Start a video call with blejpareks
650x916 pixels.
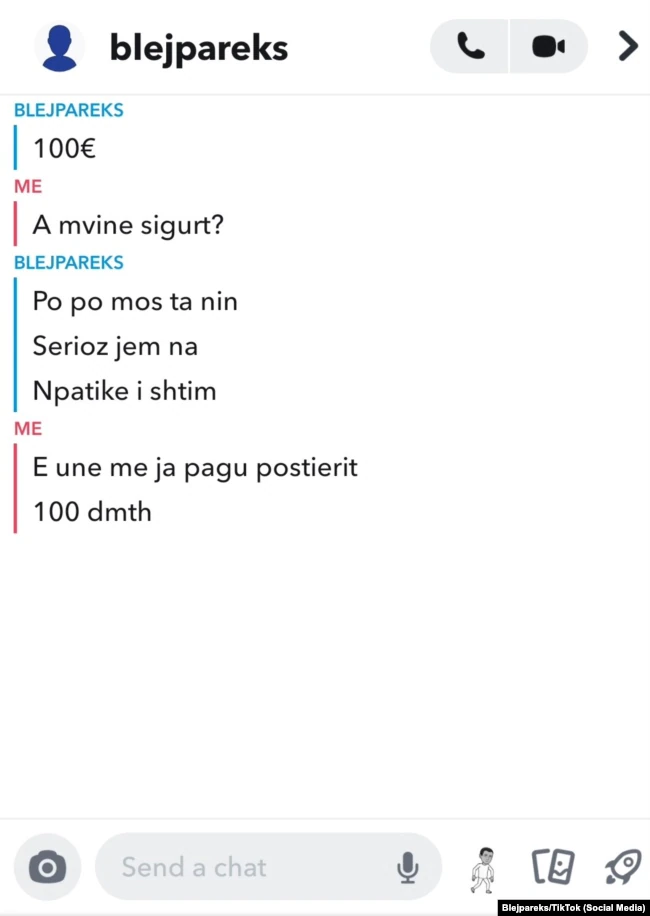[x=548, y=46]
